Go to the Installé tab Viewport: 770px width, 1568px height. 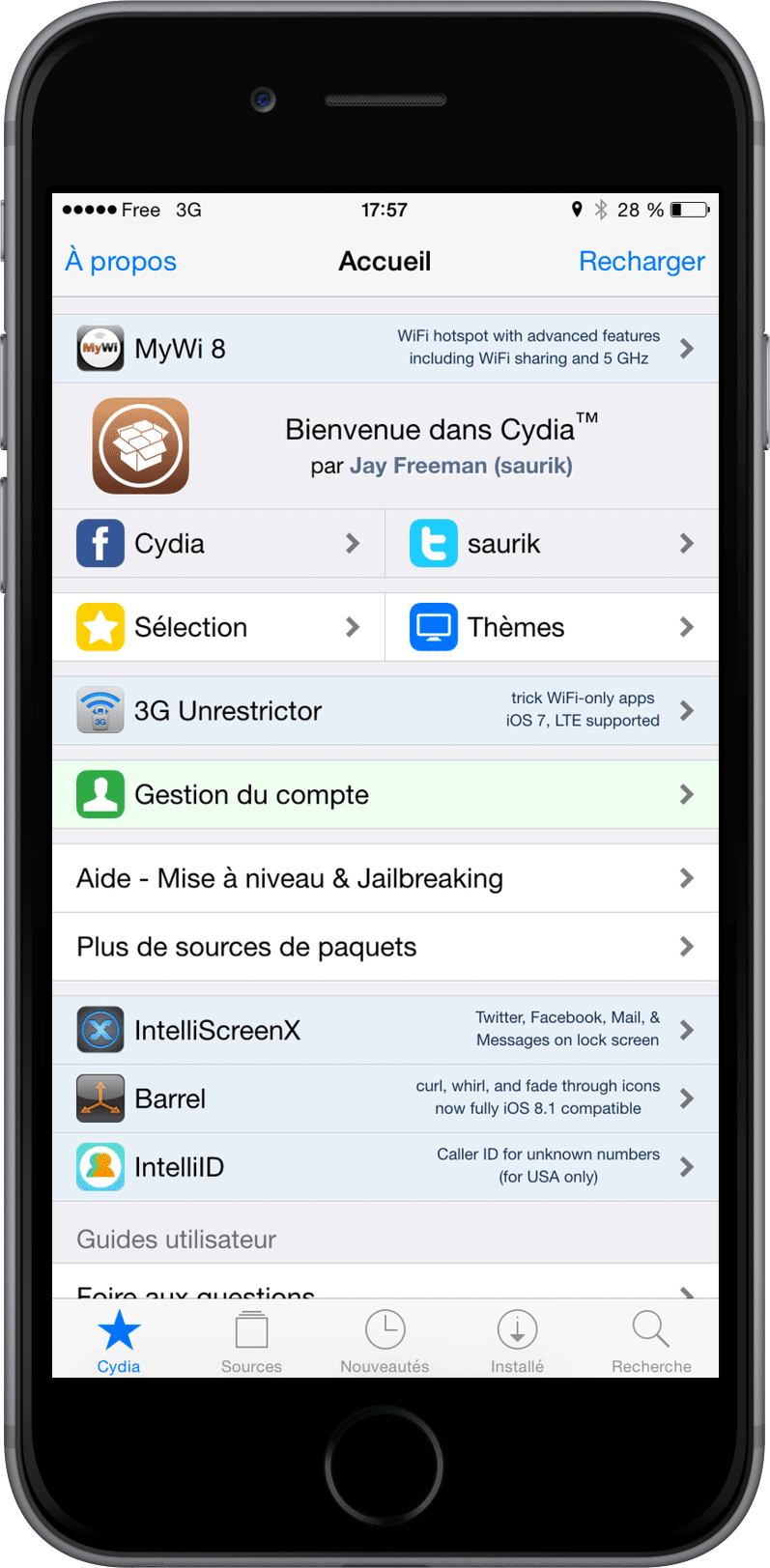click(x=517, y=1340)
